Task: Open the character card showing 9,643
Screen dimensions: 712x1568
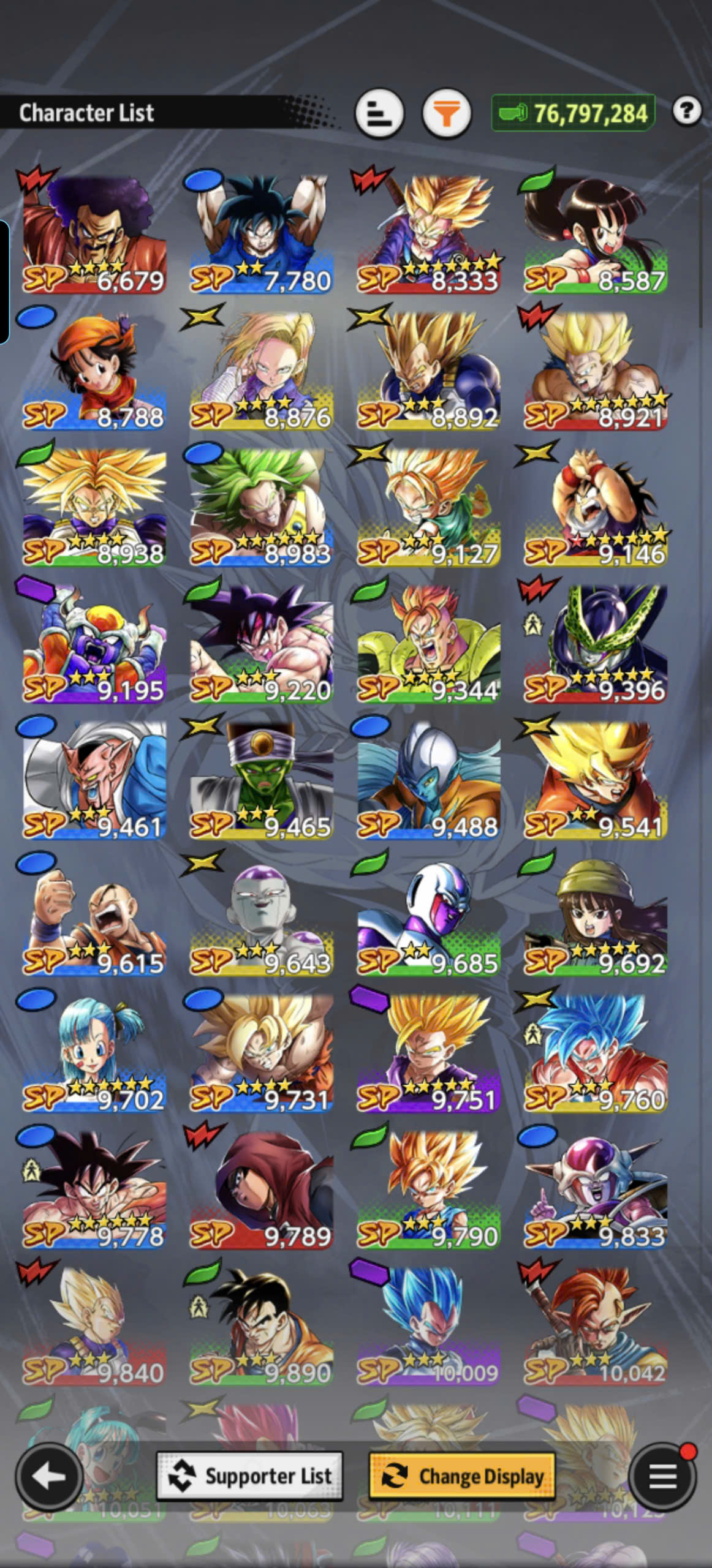Action: coord(261,917)
